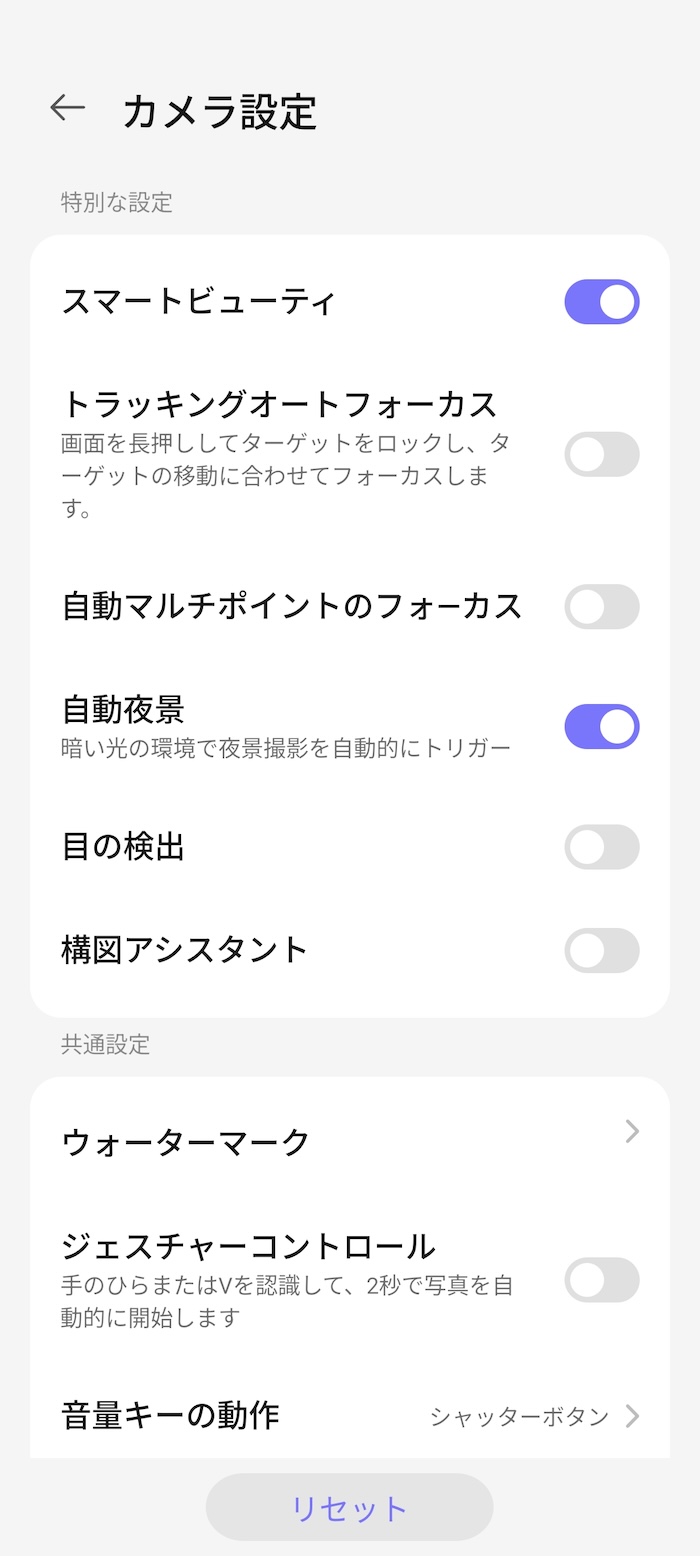Open ウォーターマーク settings

[350, 1140]
